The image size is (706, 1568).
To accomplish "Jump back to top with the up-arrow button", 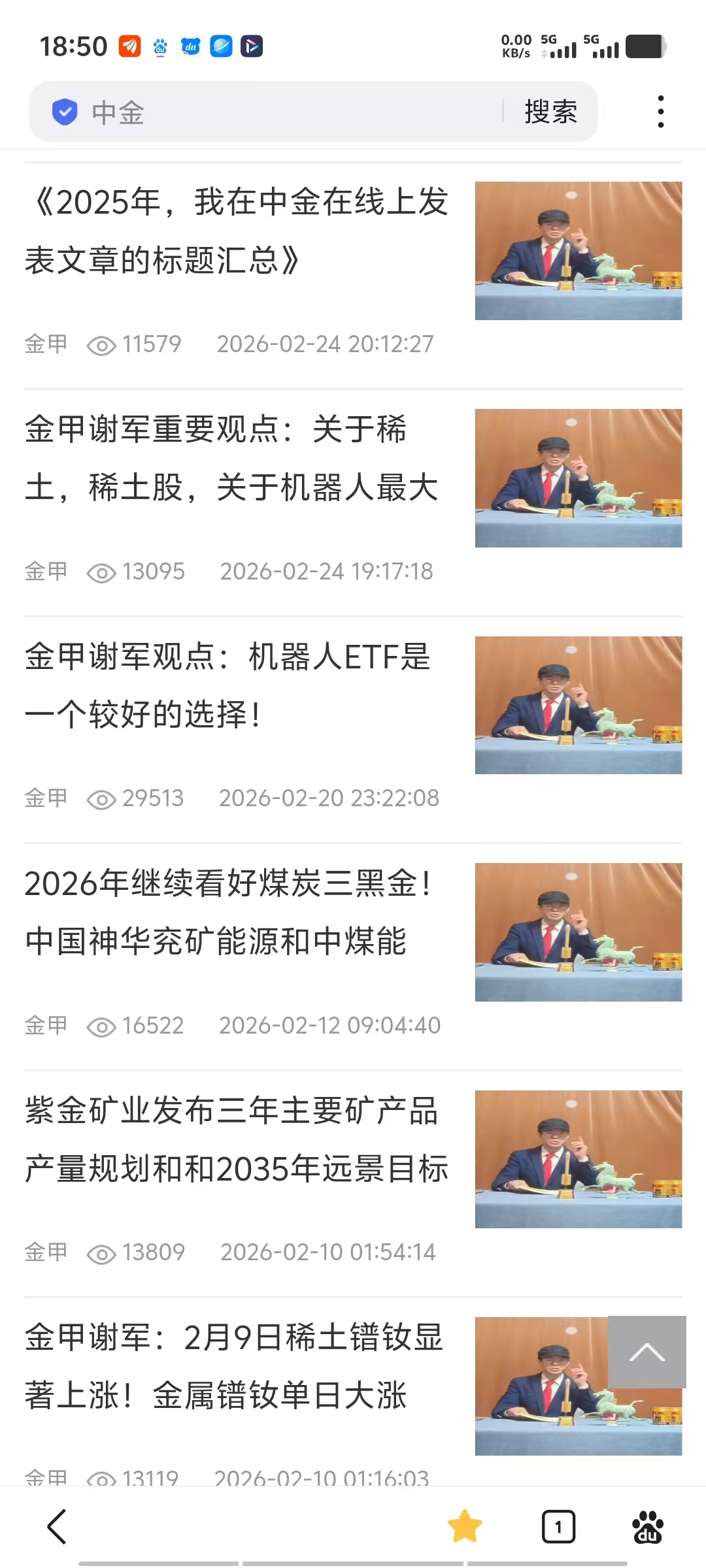I will pos(647,1352).
